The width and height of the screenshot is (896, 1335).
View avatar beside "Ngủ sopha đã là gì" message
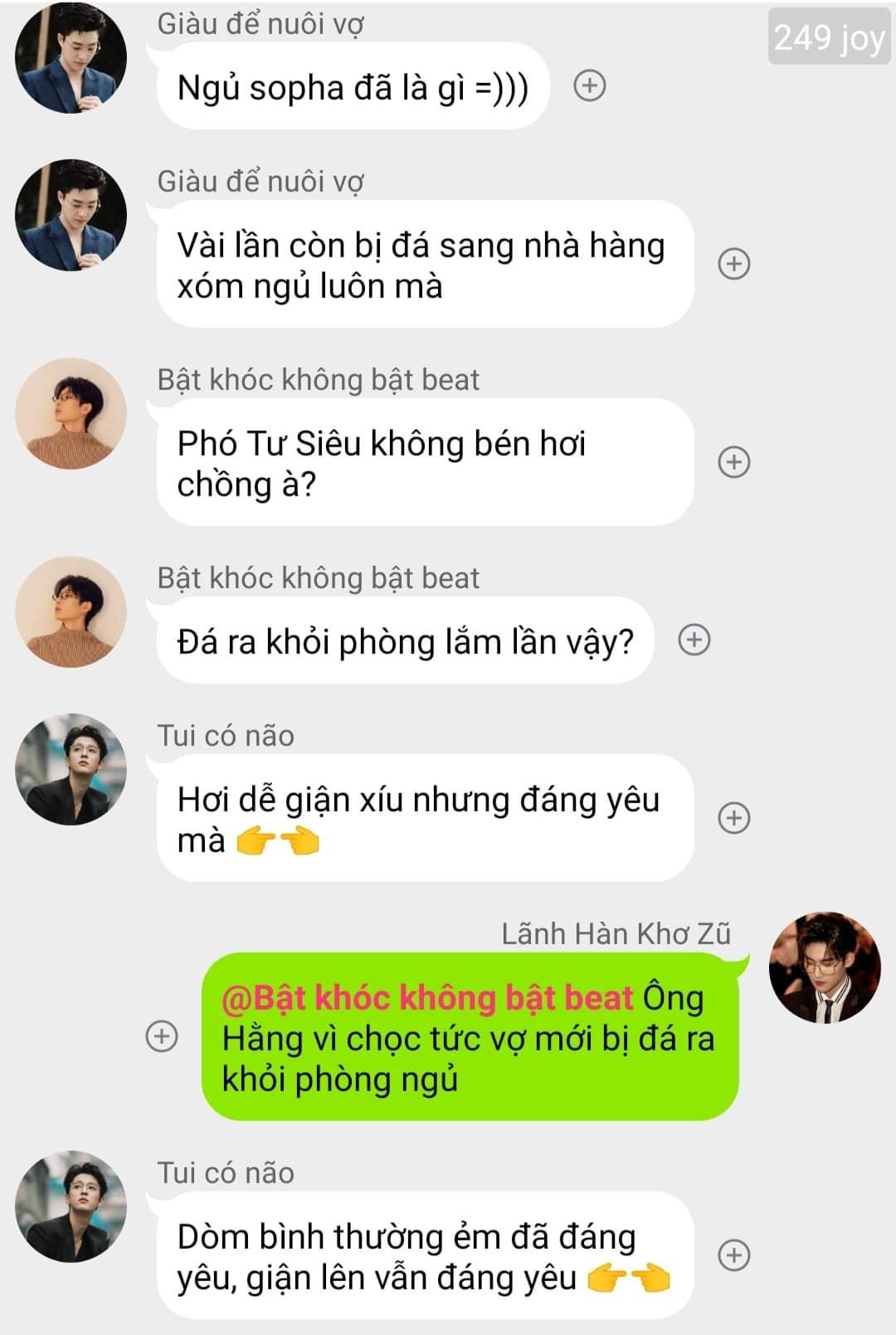point(71,58)
